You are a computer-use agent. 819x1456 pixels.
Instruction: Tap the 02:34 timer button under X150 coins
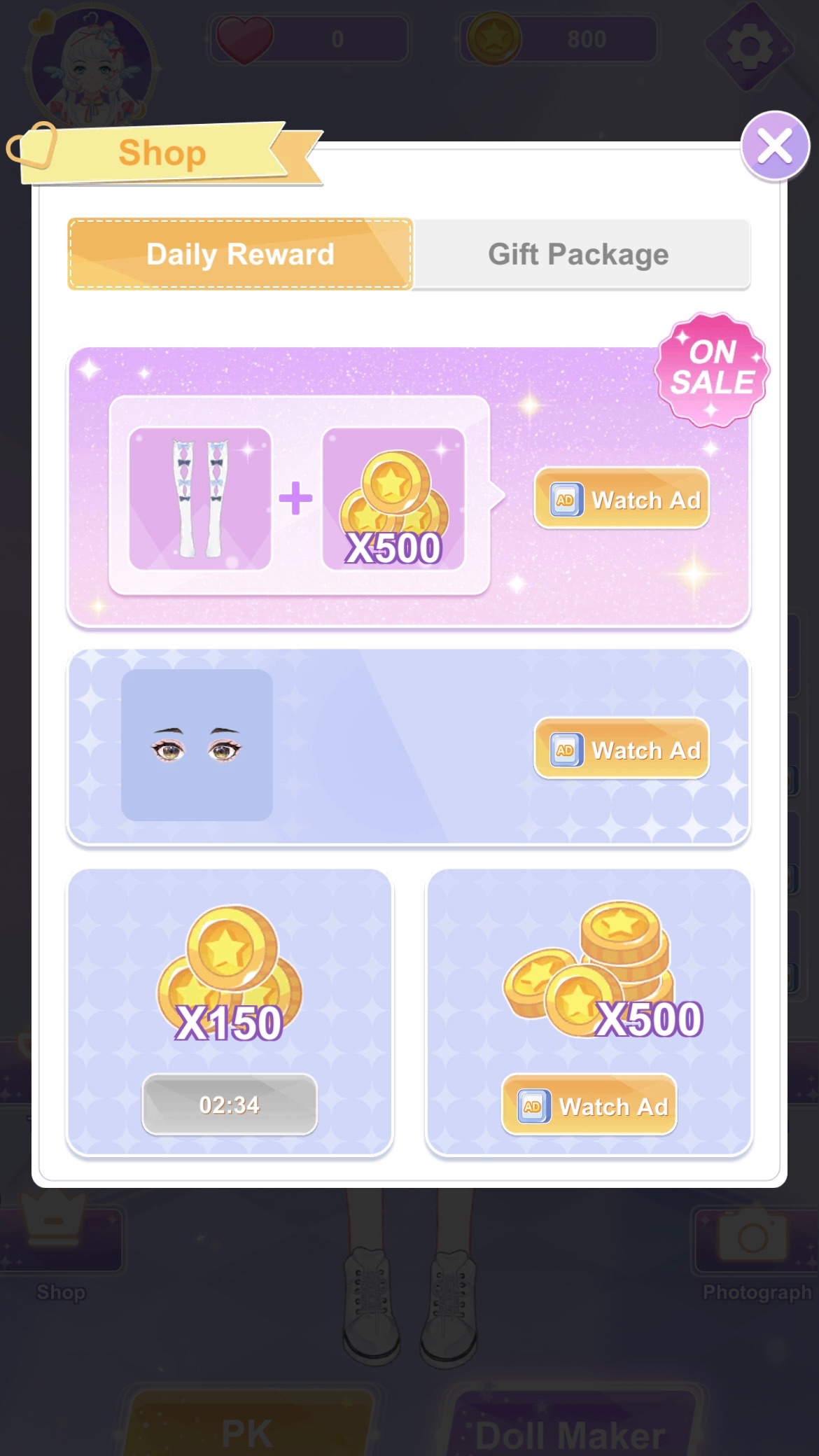230,1104
